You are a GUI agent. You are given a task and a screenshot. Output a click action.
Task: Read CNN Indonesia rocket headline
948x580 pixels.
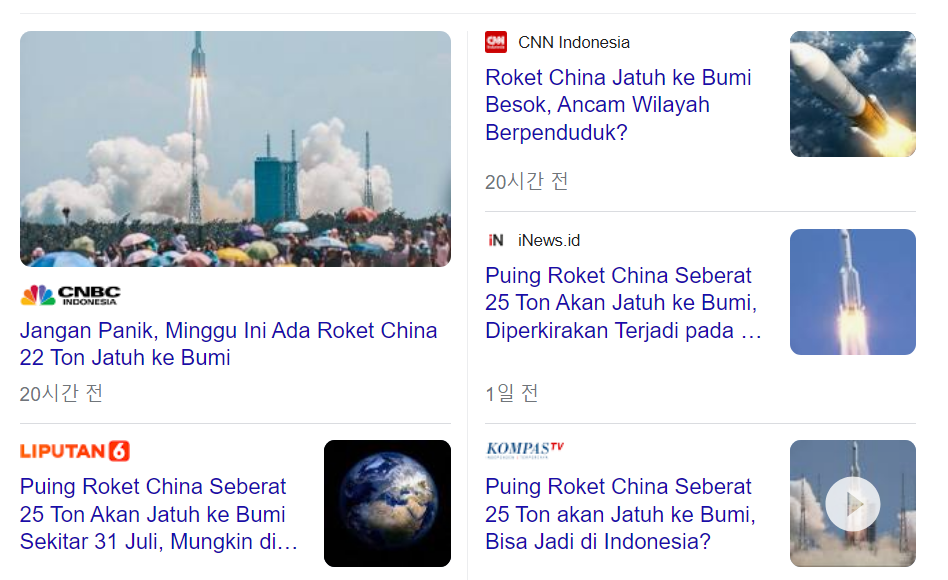tap(618, 105)
